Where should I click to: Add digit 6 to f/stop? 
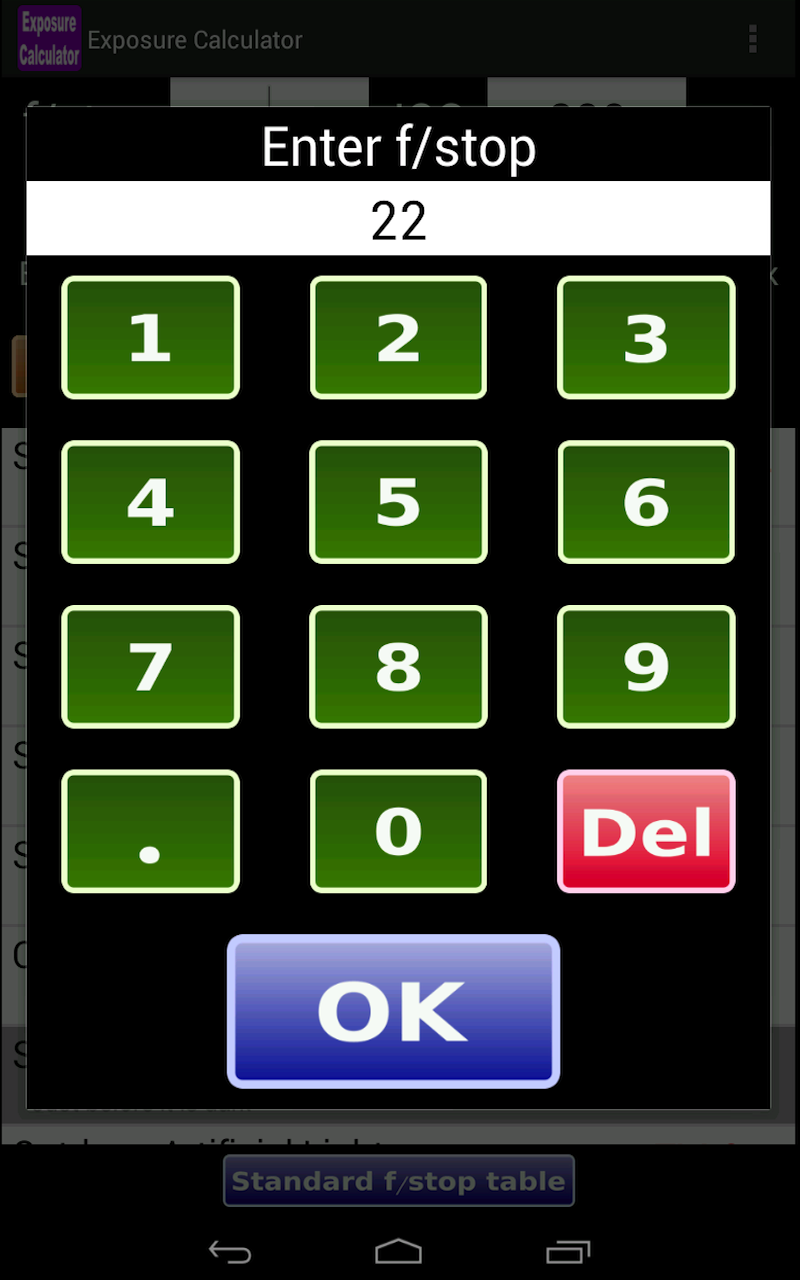point(646,502)
